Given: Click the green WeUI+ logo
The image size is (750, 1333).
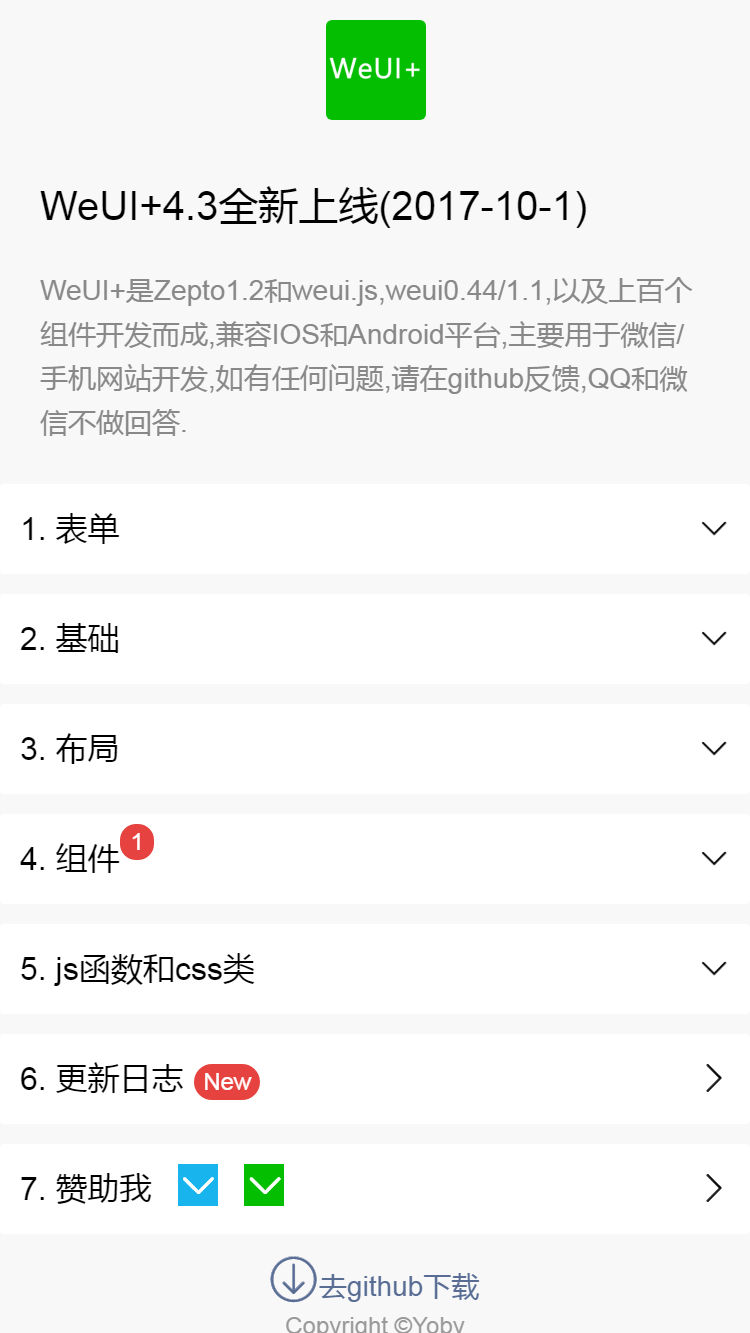Looking at the screenshot, I should coord(375,68).
